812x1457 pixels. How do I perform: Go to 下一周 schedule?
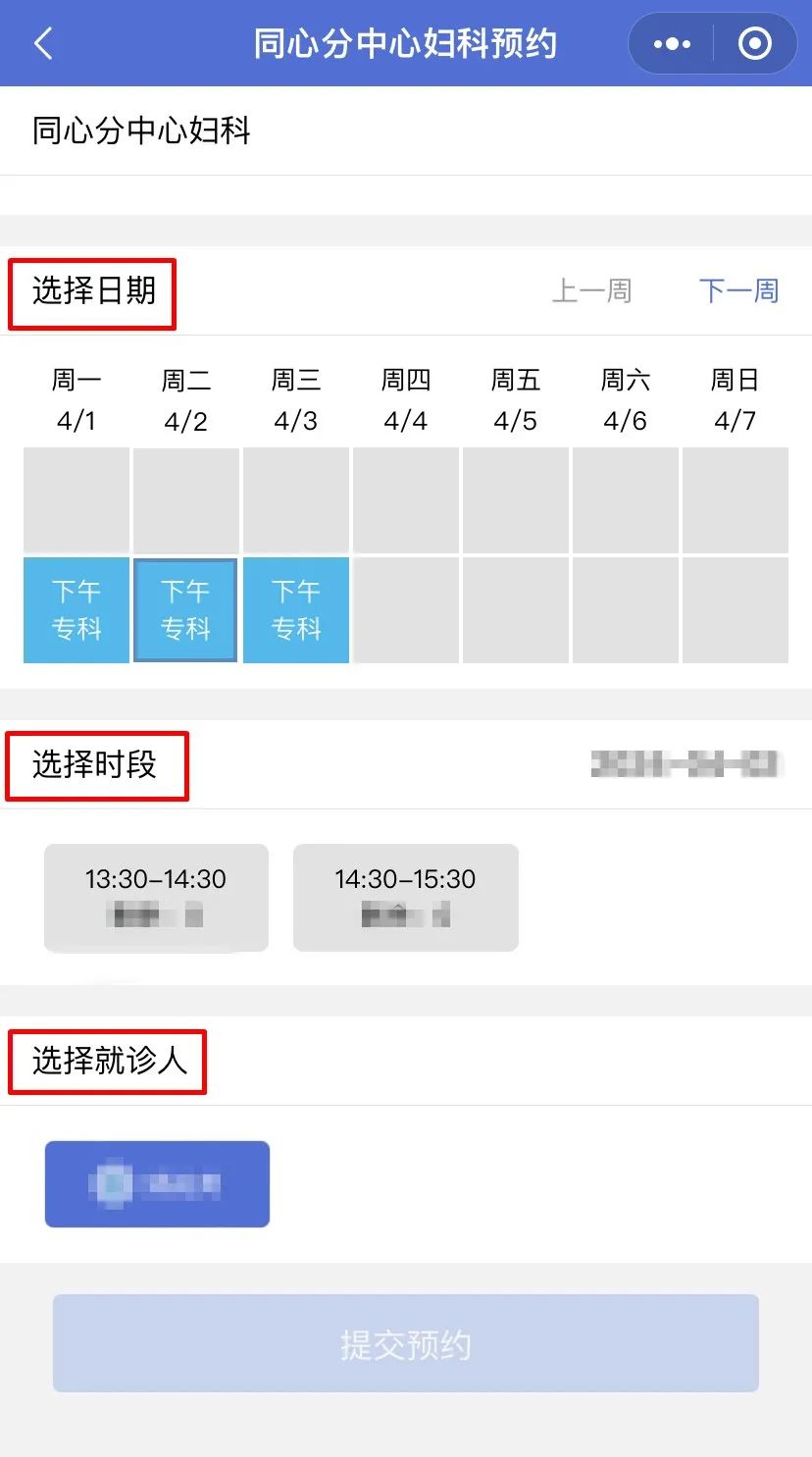click(738, 291)
